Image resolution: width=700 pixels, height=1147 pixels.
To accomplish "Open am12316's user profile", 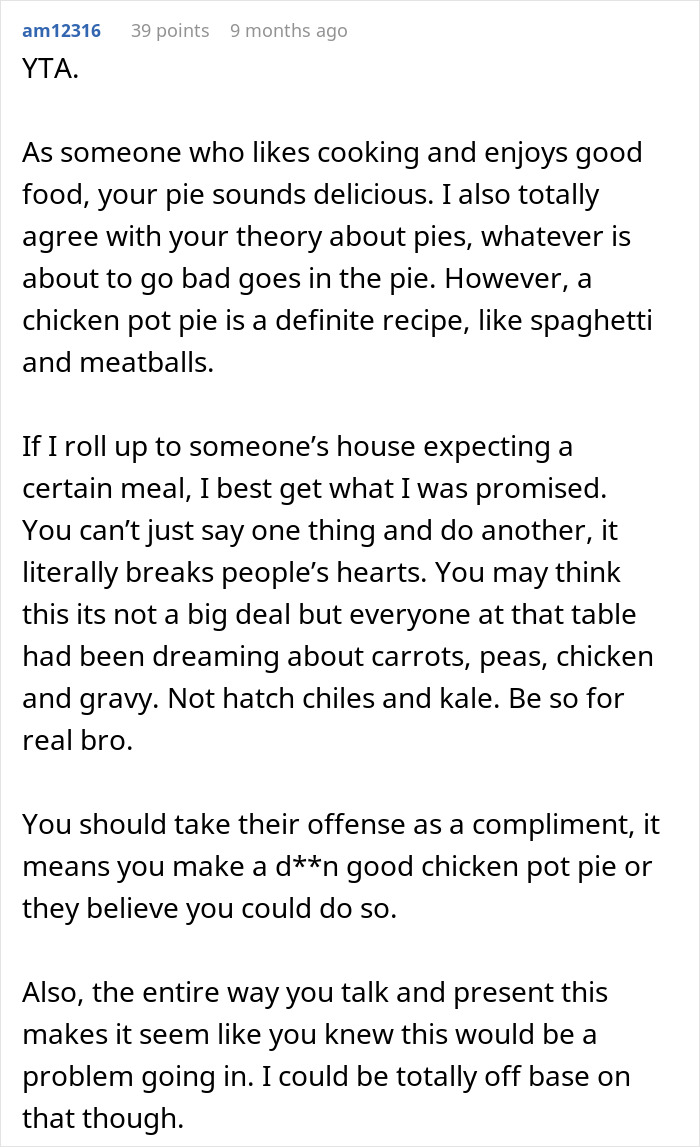I will (64, 31).
